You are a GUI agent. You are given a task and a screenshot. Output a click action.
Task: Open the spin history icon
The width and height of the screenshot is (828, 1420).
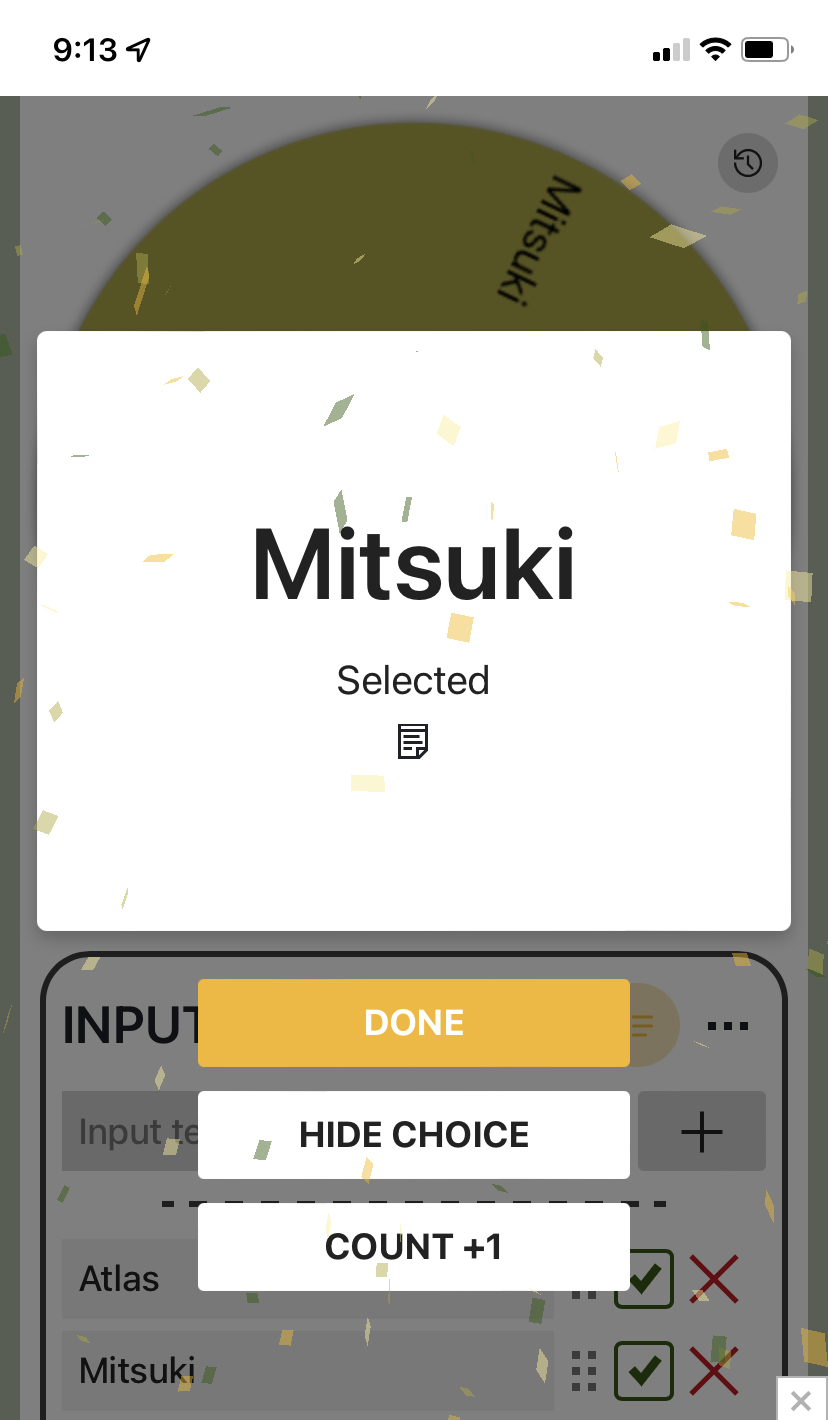pos(748,162)
